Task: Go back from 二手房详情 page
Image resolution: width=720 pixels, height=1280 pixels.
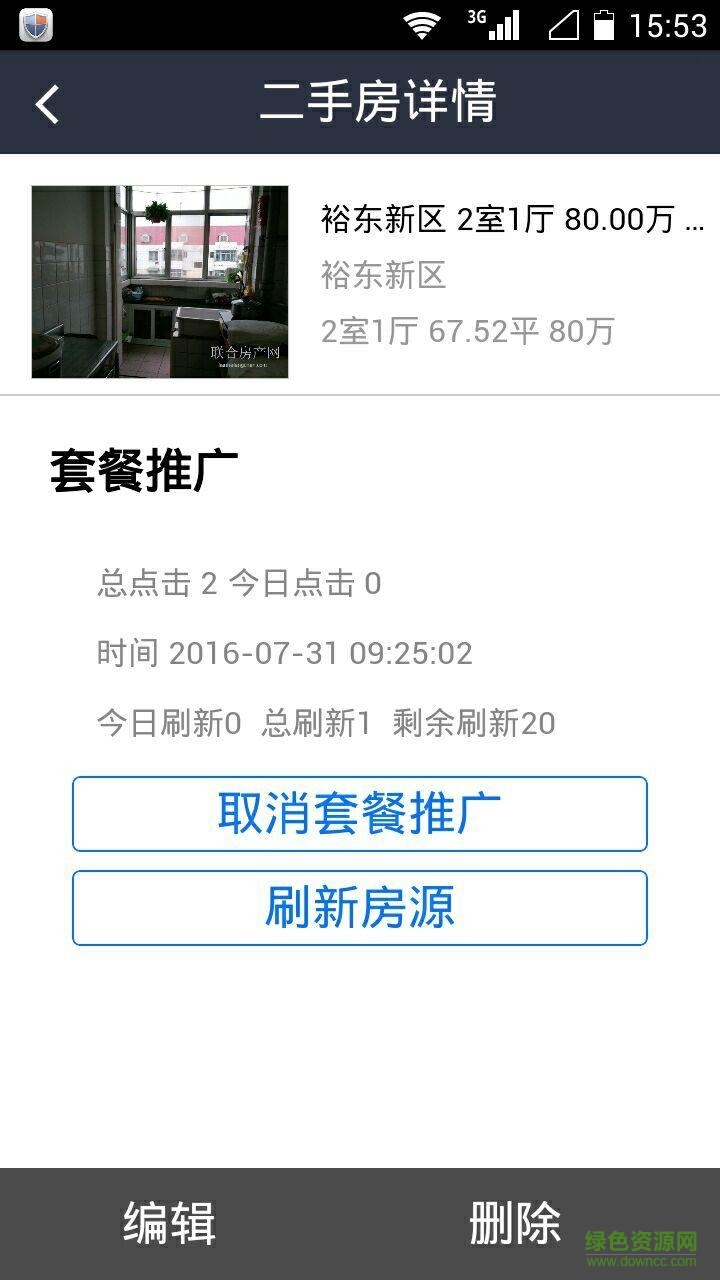Action: pos(47,104)
